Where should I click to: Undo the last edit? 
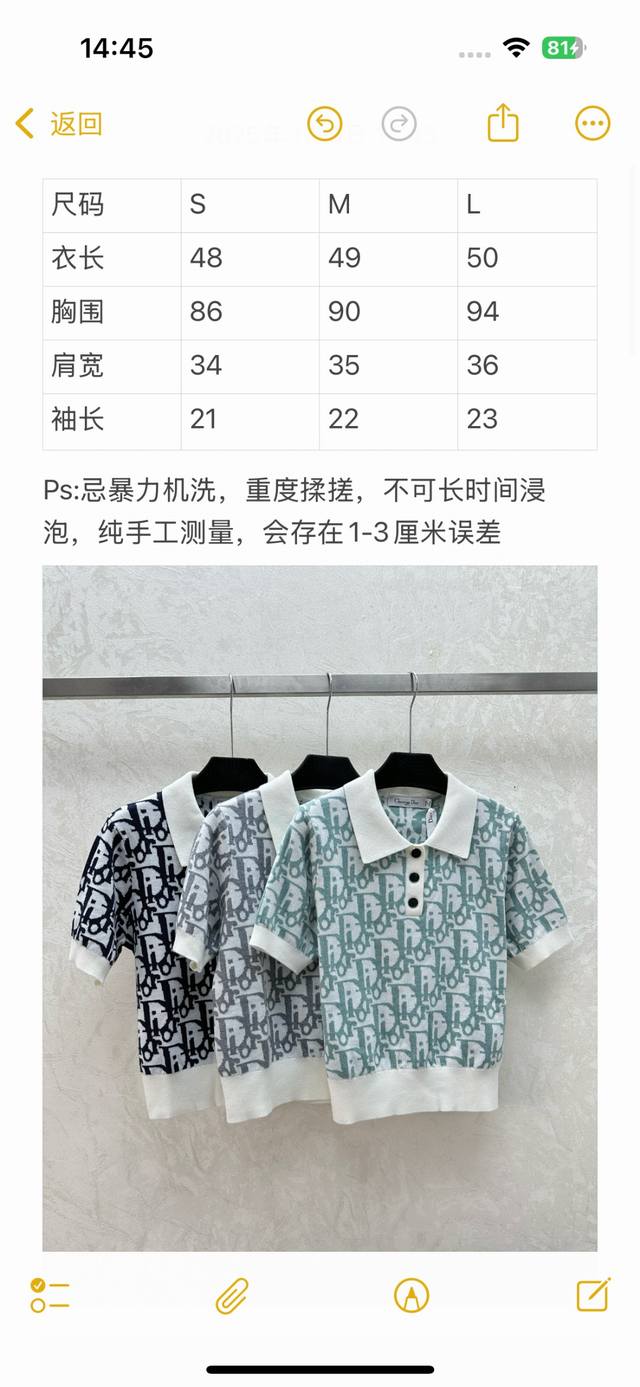pyautogui.click(x=324, y=124)
